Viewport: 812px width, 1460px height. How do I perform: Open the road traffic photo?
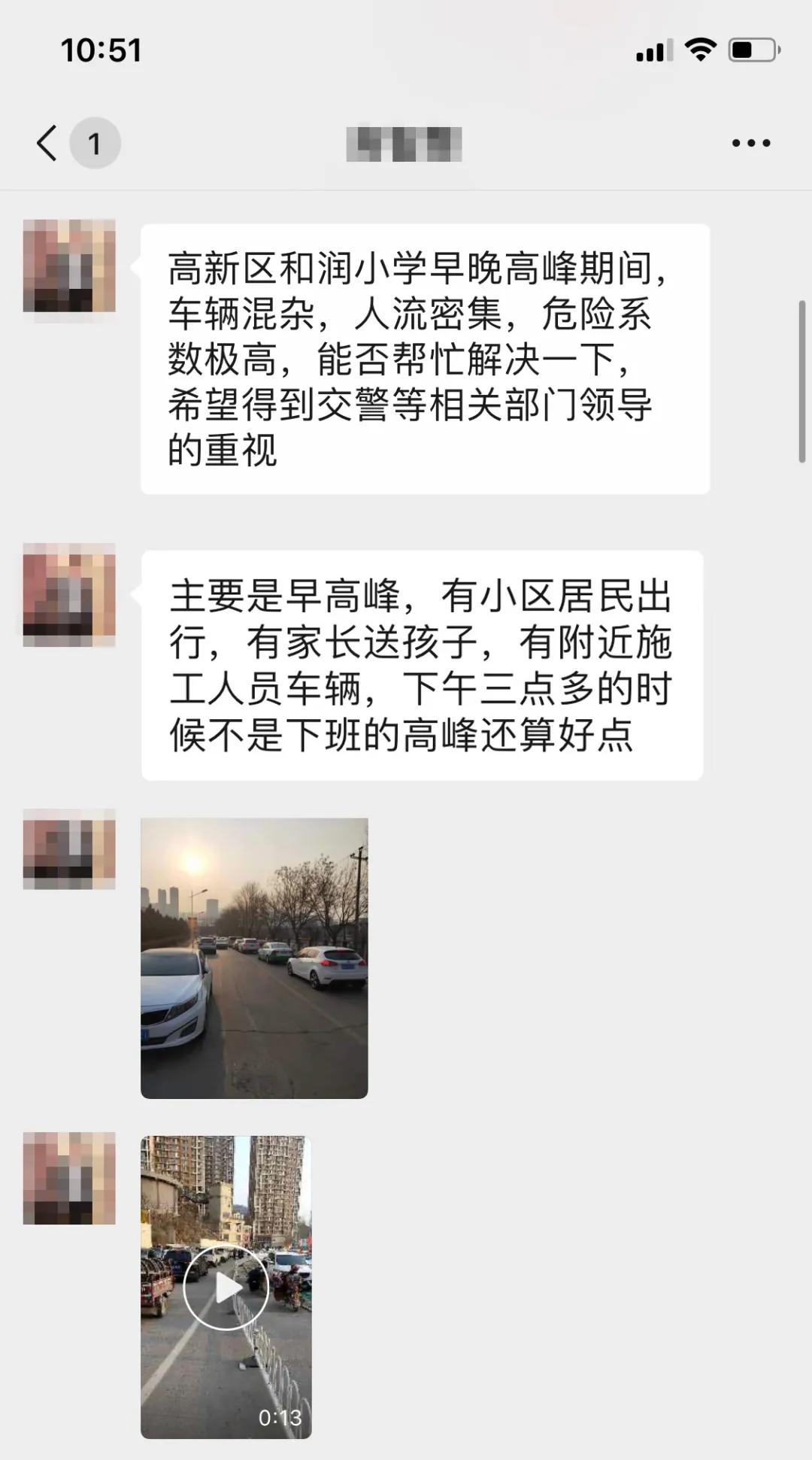point(253,955)
